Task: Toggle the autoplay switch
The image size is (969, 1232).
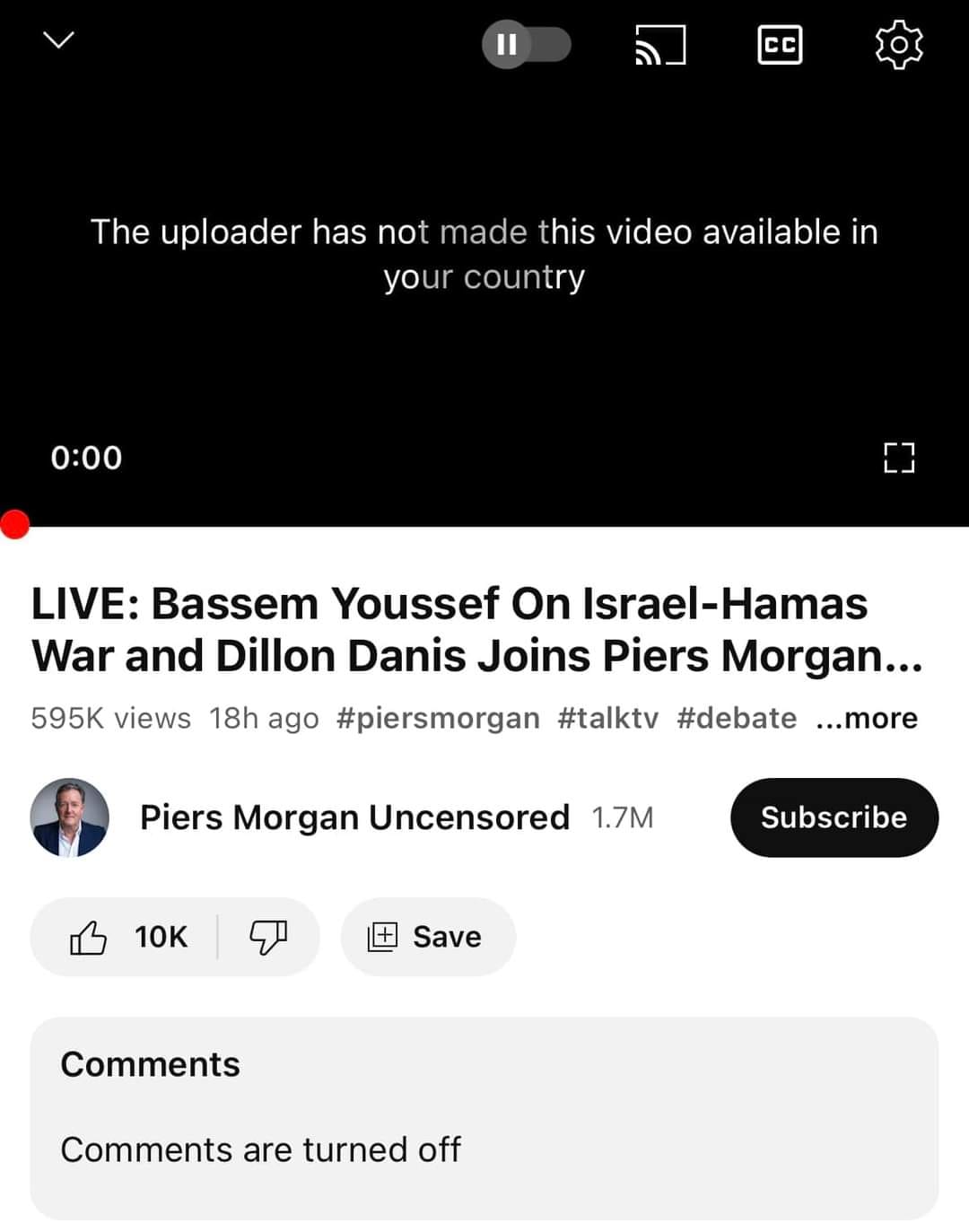Action: point(527,44)
